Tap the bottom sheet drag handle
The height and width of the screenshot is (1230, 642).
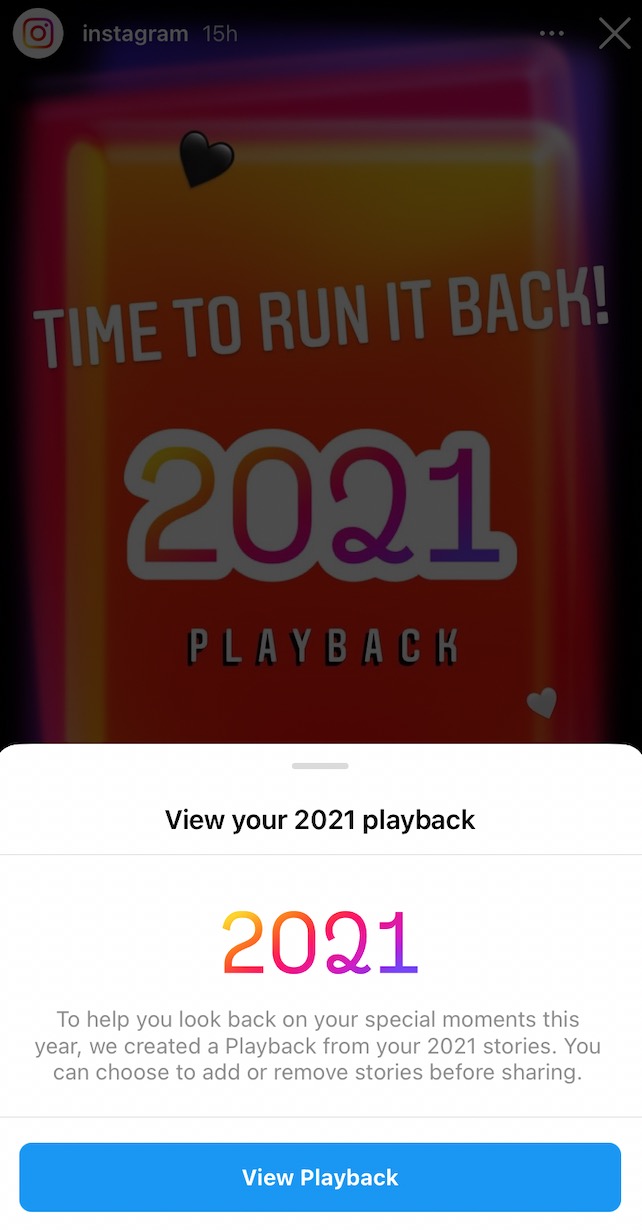[320, 766]
